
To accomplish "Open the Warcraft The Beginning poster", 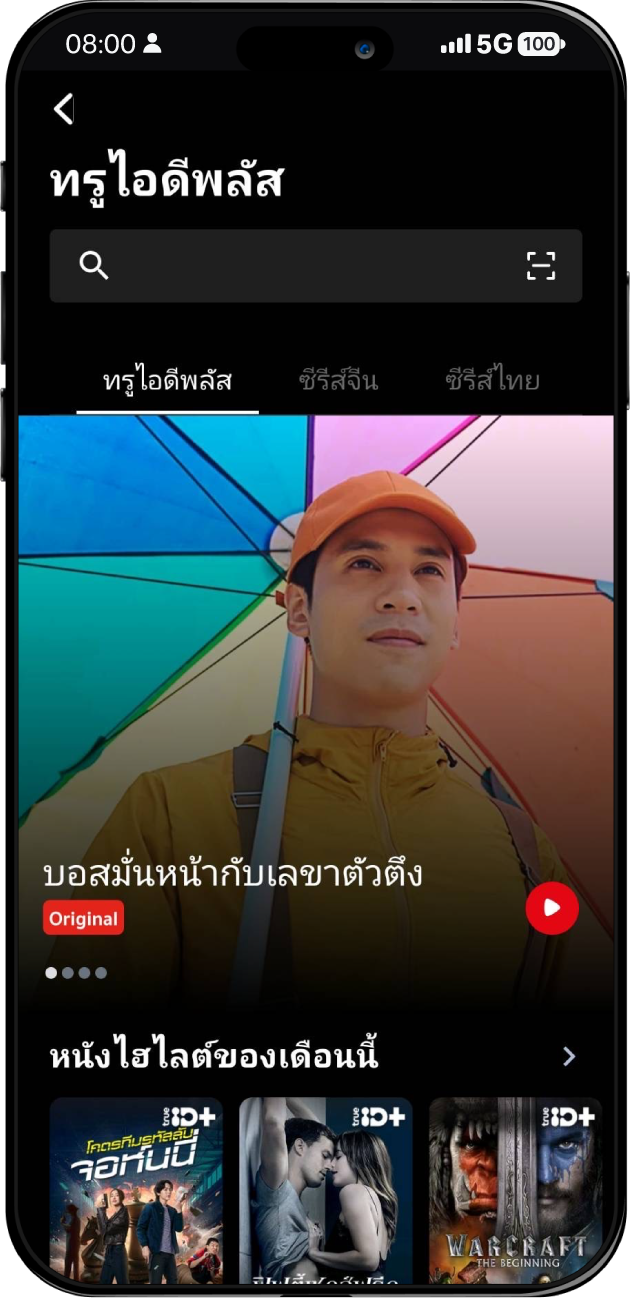I will pyautogui.click(x=515, y=1190).
